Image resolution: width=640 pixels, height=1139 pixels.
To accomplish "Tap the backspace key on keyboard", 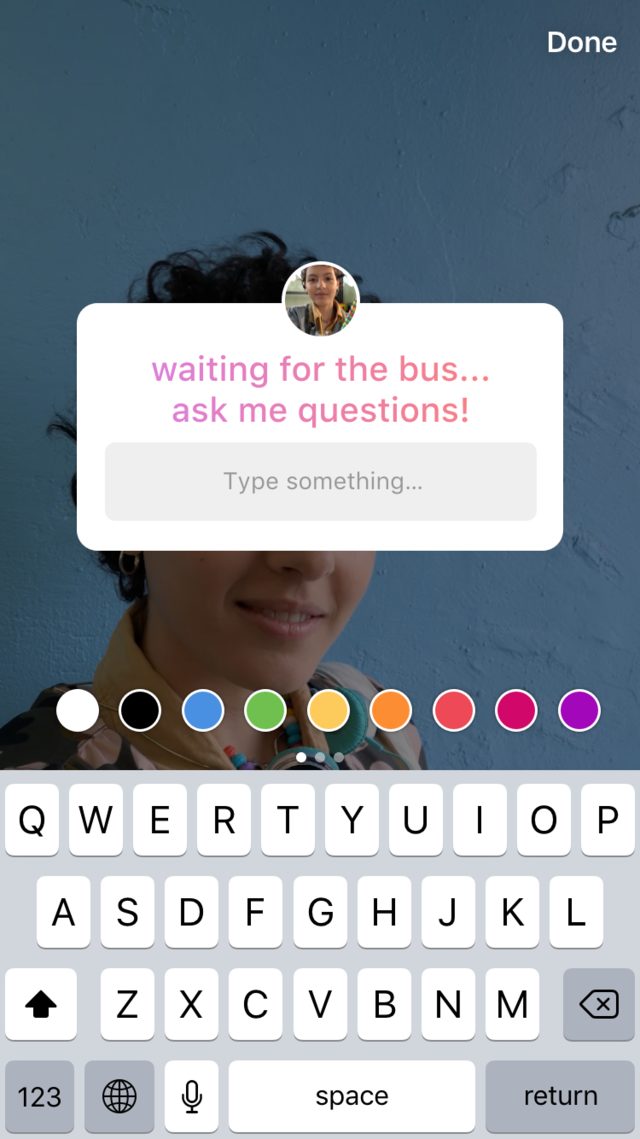I will point(598,1004).
